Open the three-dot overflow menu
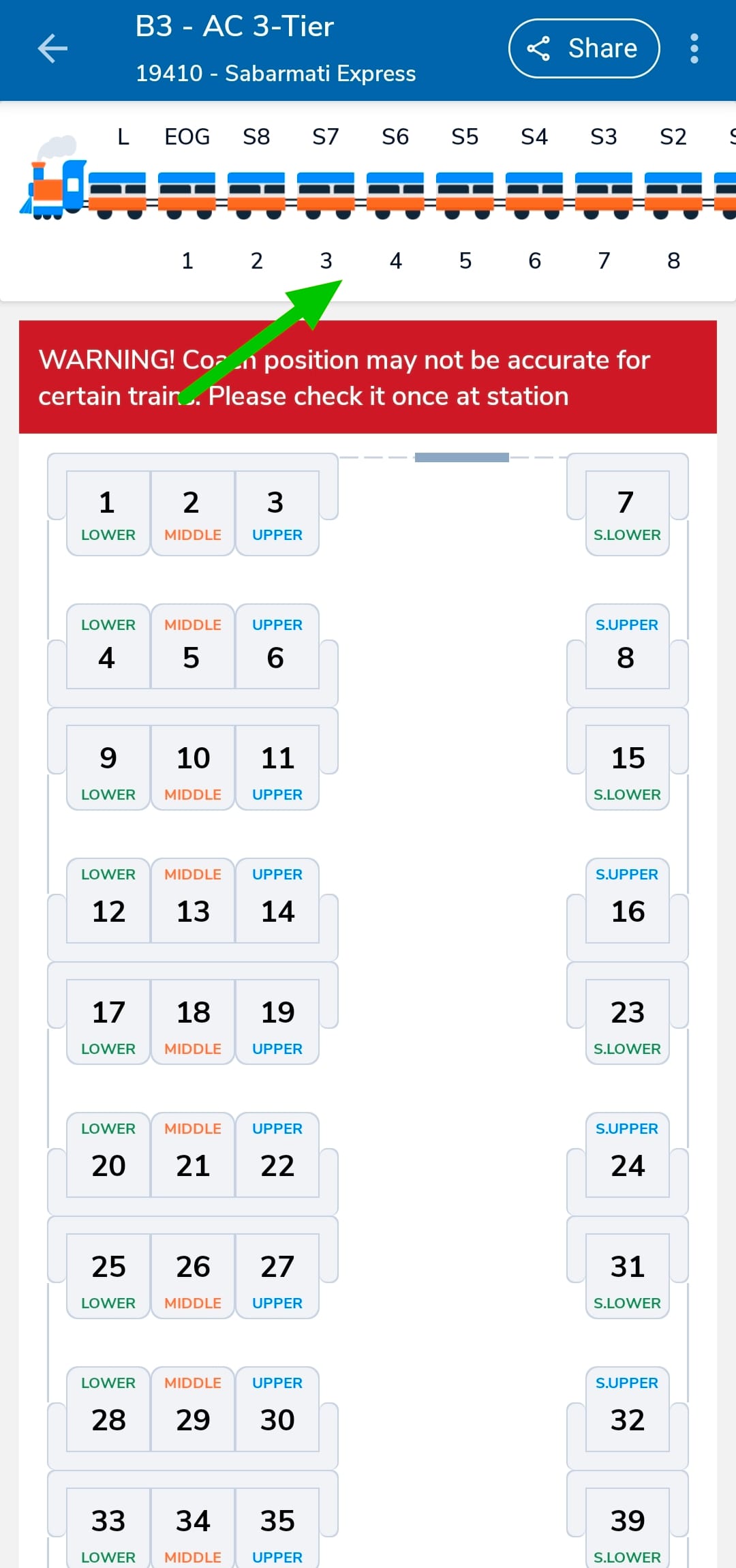The width and height of the screenshot is (736, 1568). coord(694,48)
